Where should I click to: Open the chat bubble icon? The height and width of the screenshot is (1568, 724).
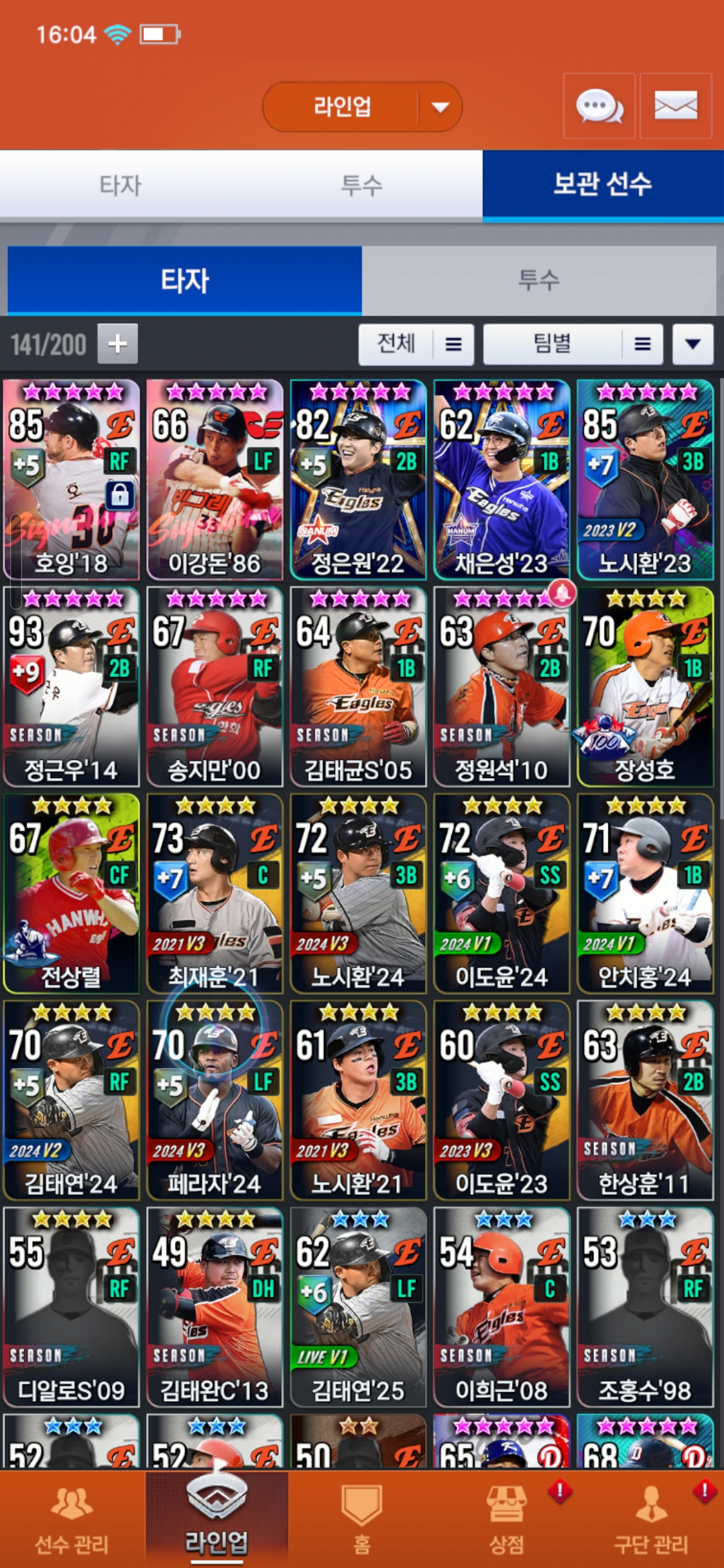click(x=599, y=106)
